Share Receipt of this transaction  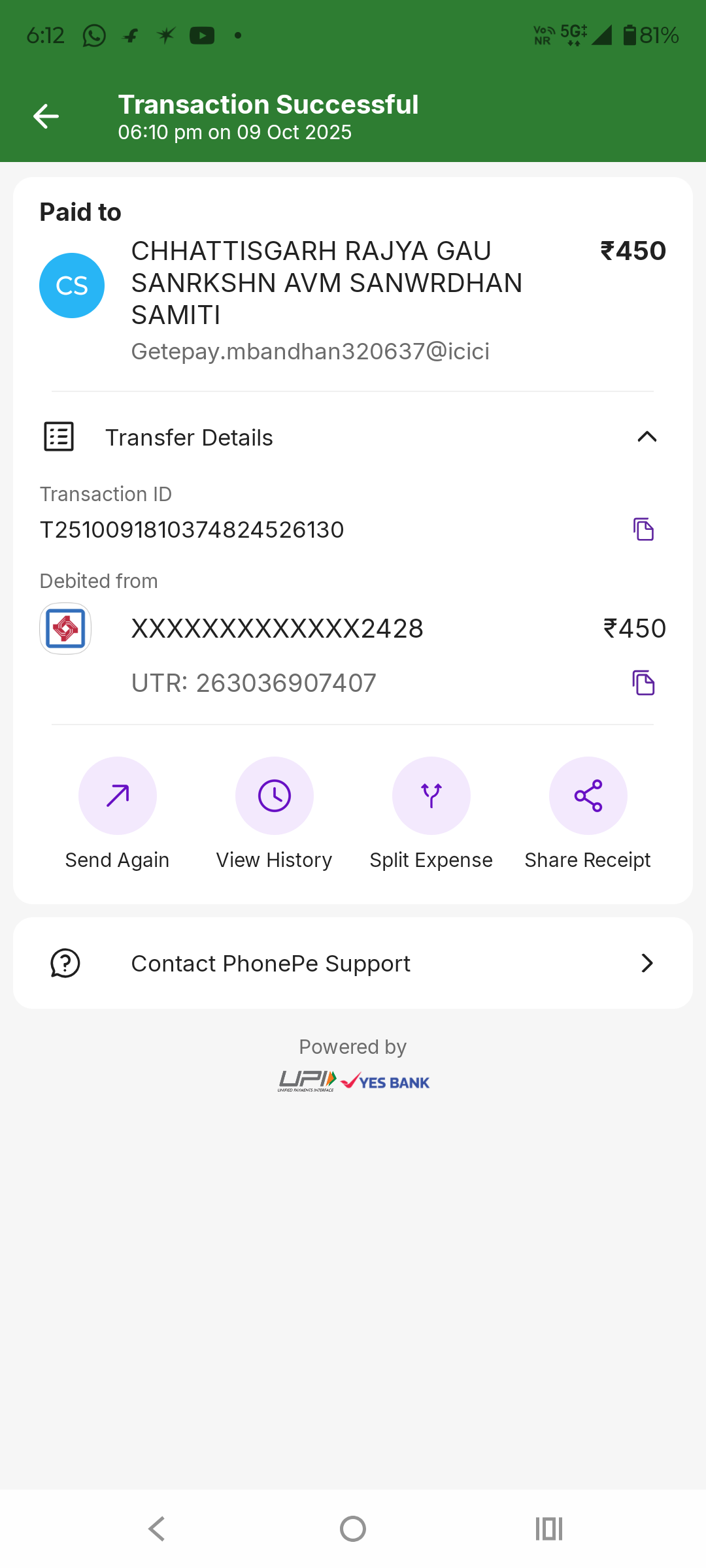[x=588, y=796]
